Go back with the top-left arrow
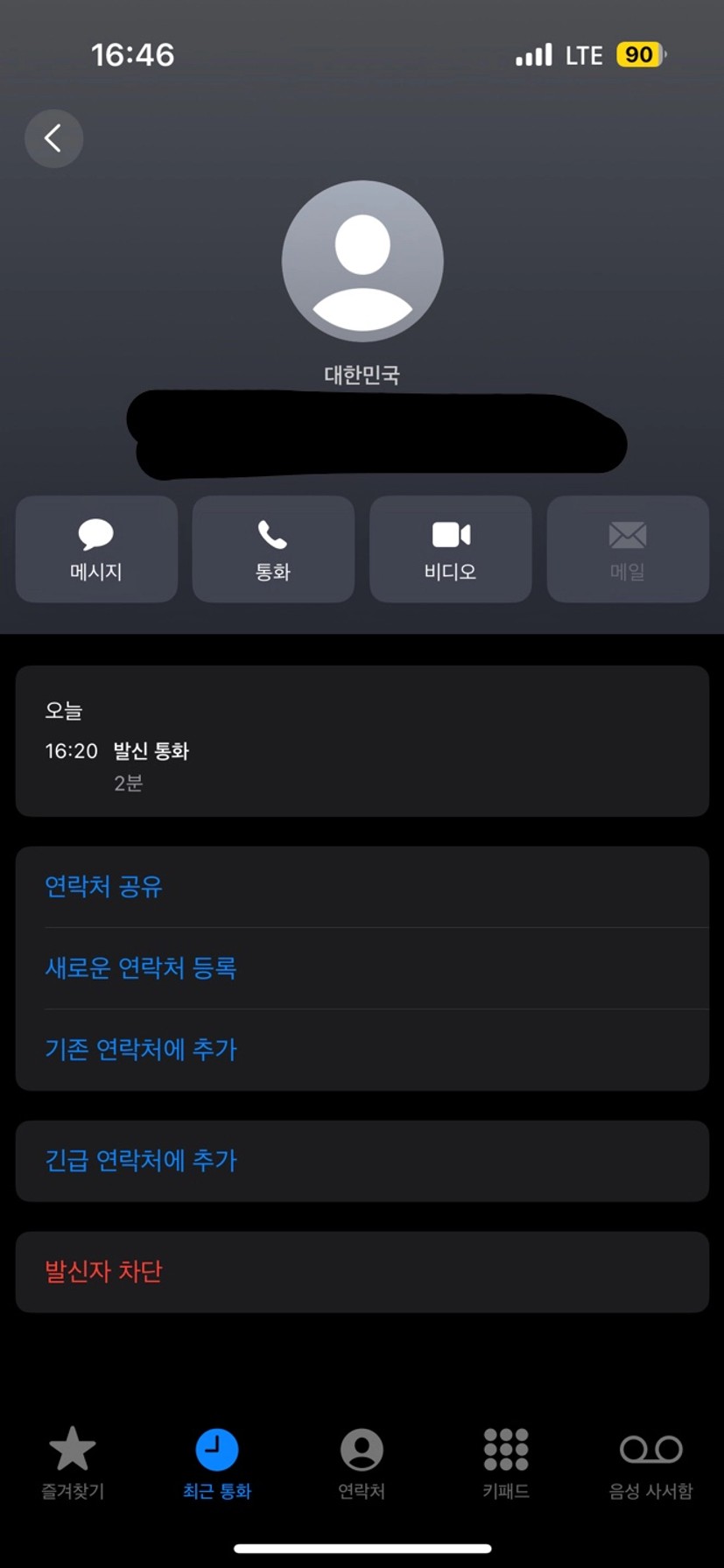This screenshot has height=1568, width=724. [x=53, y=138]
